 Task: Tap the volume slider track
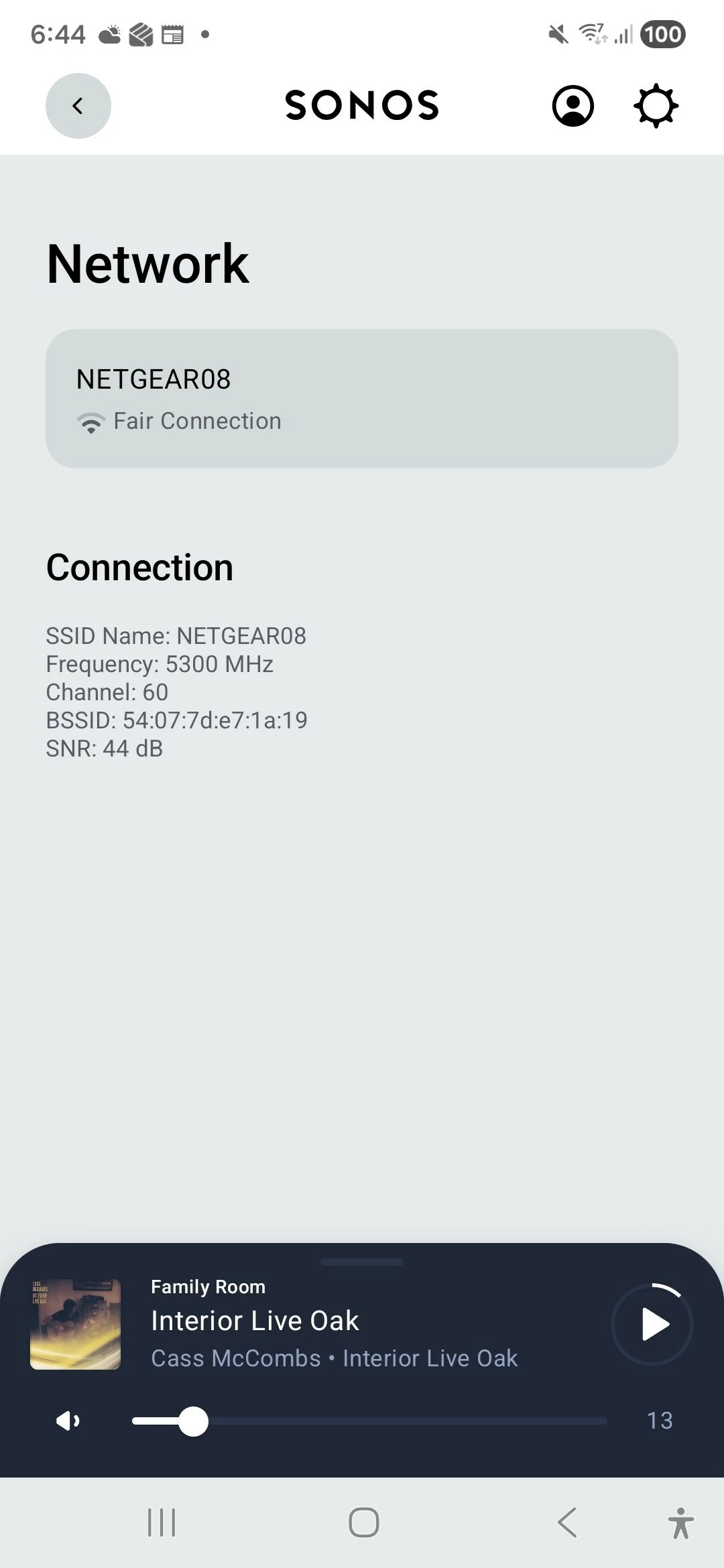click(x=402, y=1421)
